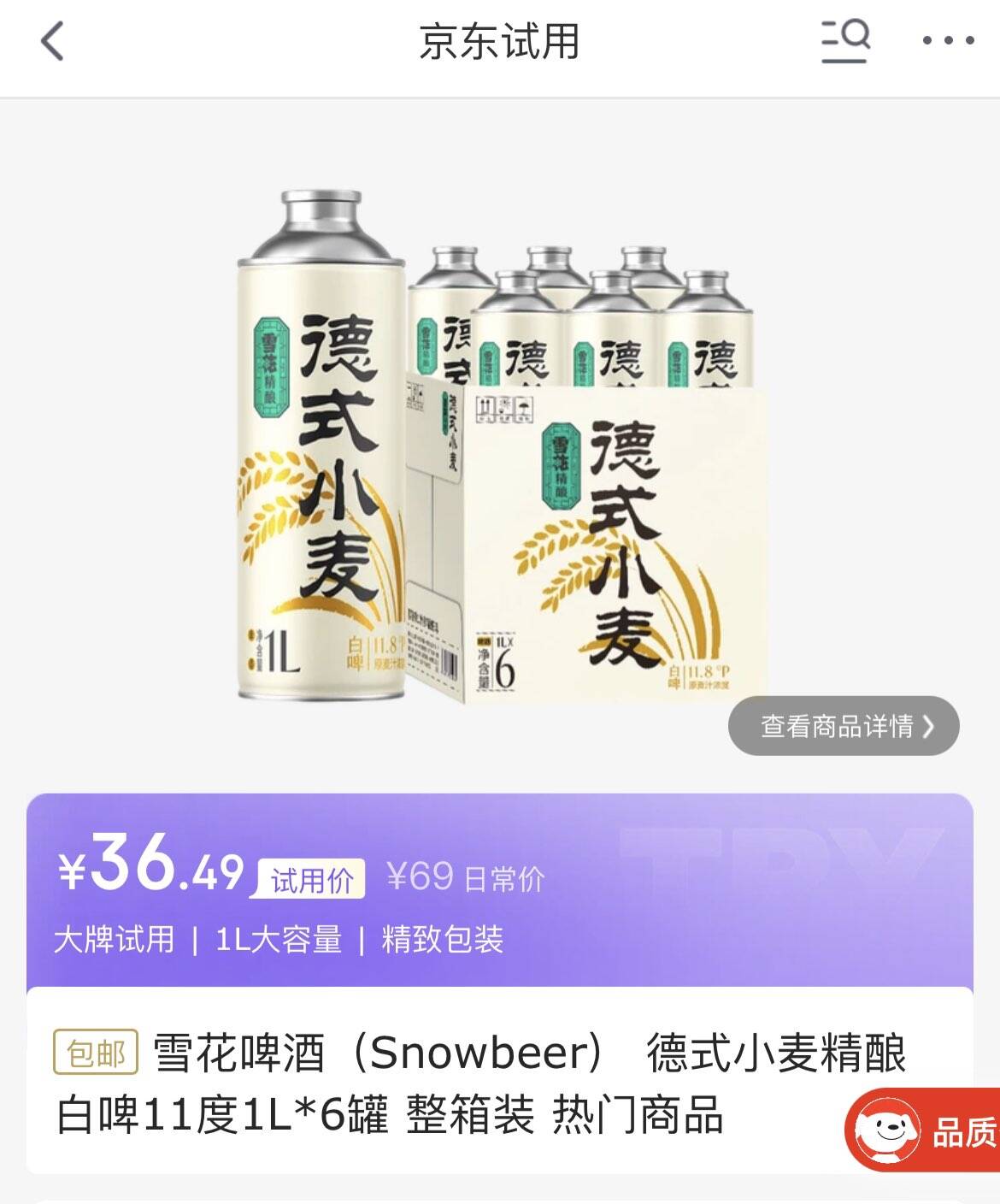Open the 德式小麦 beer product image
The image size is (1000, 1204).
(x=499, y=445)
